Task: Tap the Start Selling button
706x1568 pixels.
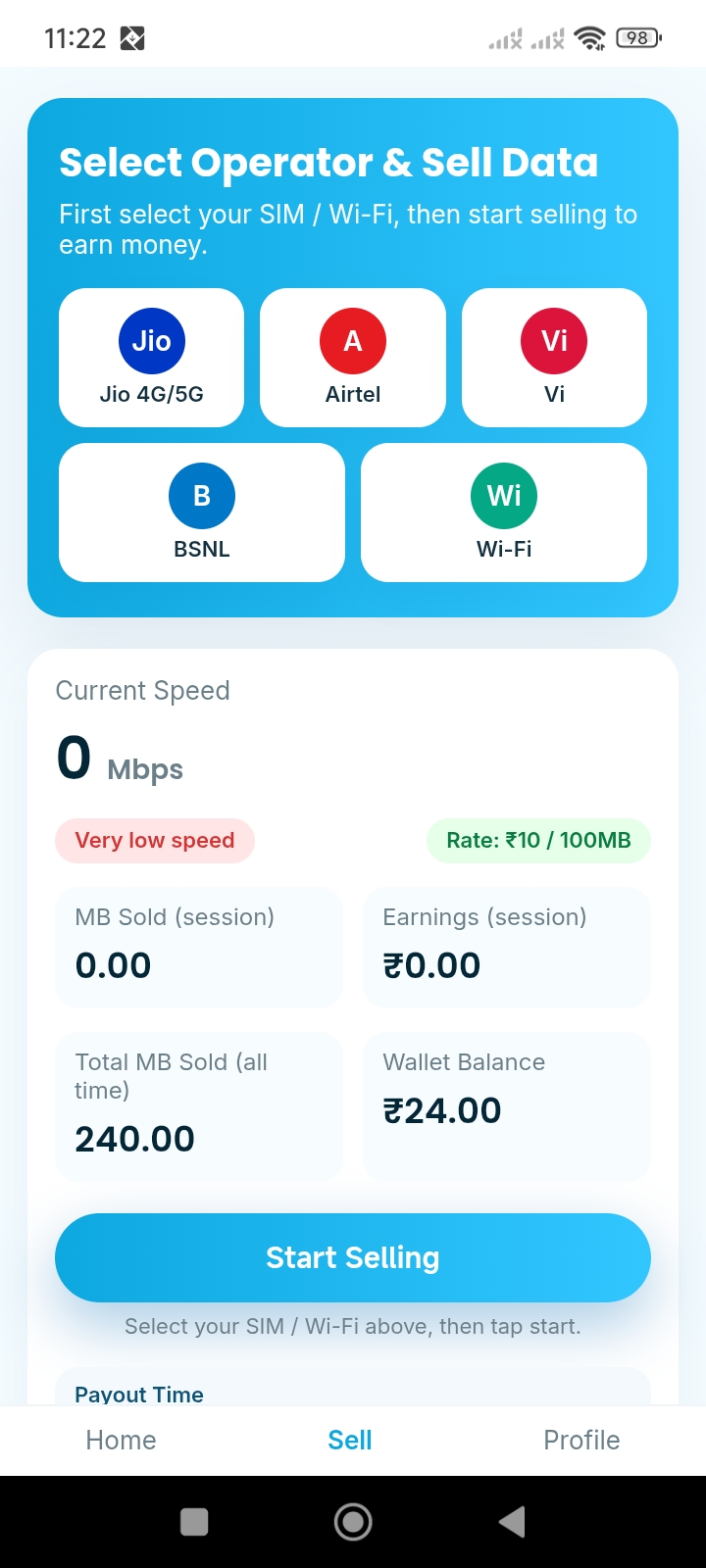Action: (x=353, y=1257)
